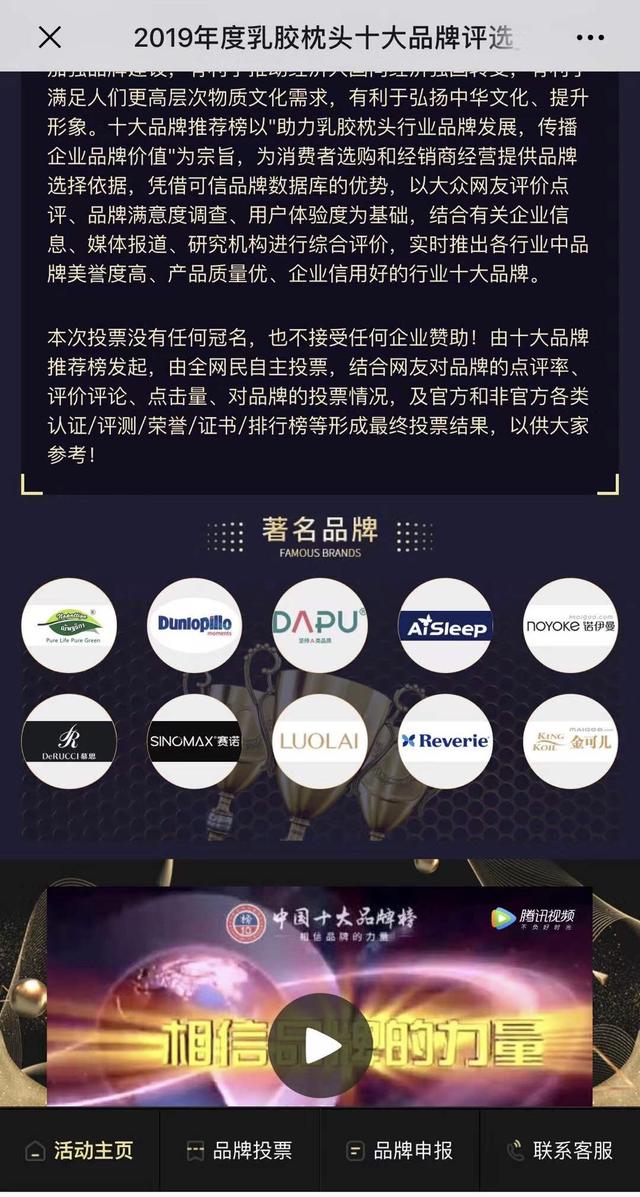
Task: Open the NOYOKE 诺伊曼 brand
Action: coord(571,625)
